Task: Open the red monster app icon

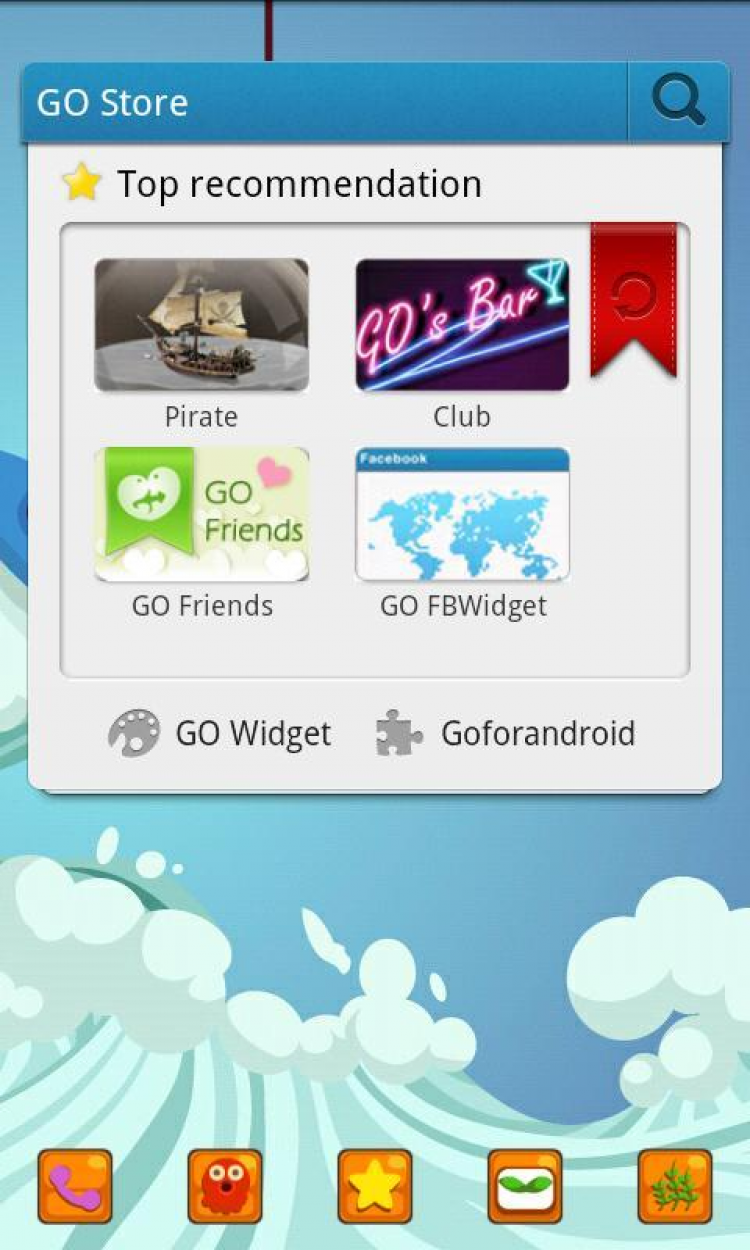Action: coord(225,1186)
